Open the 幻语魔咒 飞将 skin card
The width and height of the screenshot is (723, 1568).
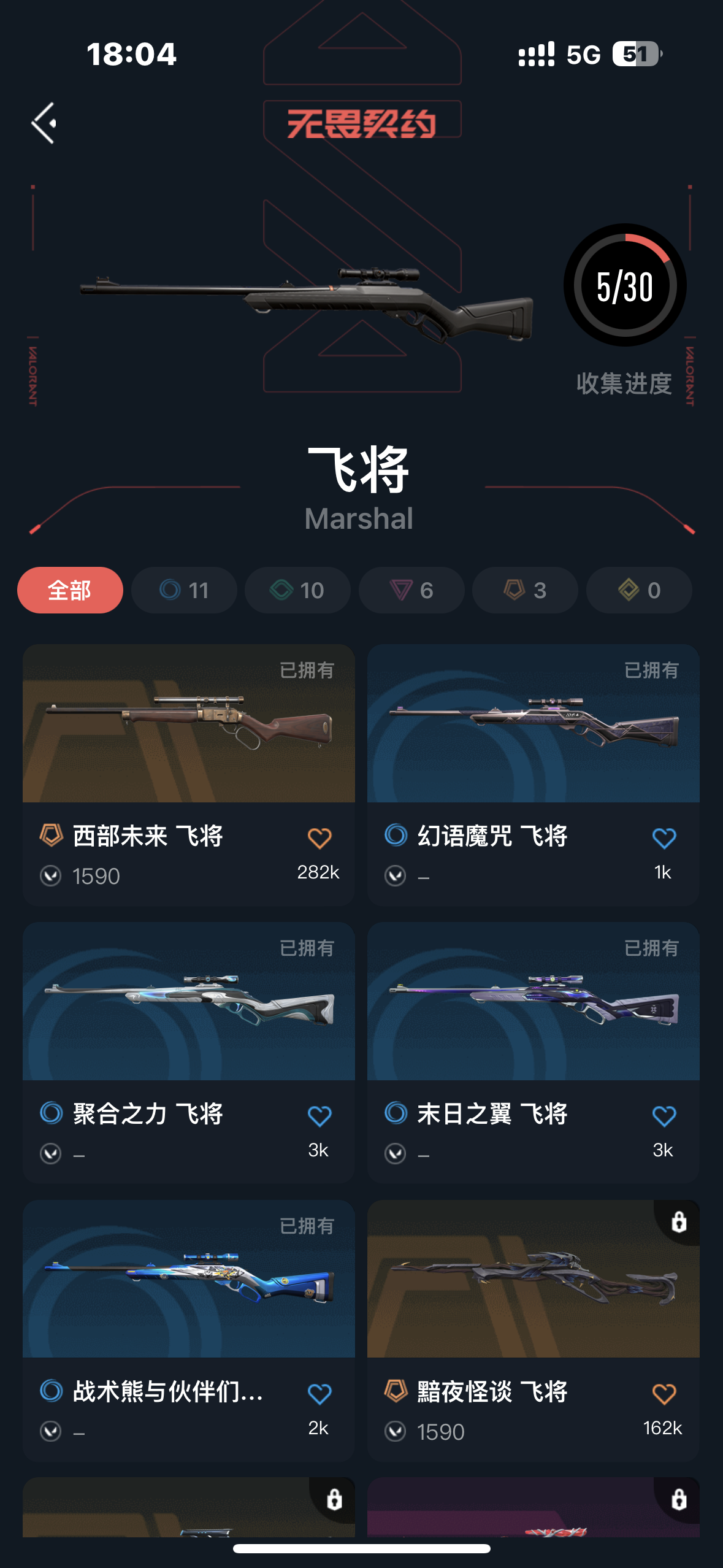coord(534,724)
